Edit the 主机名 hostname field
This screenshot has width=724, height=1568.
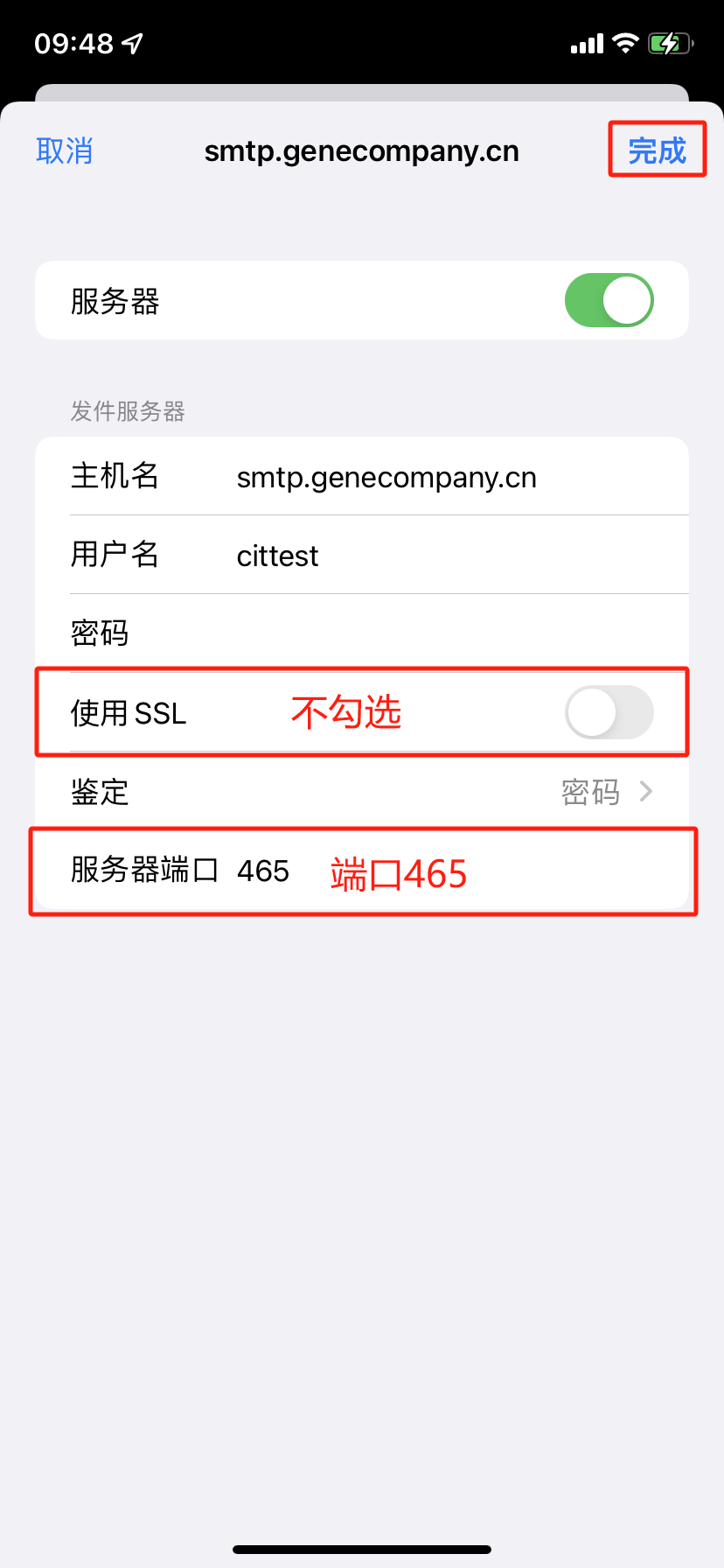point(387,476)
